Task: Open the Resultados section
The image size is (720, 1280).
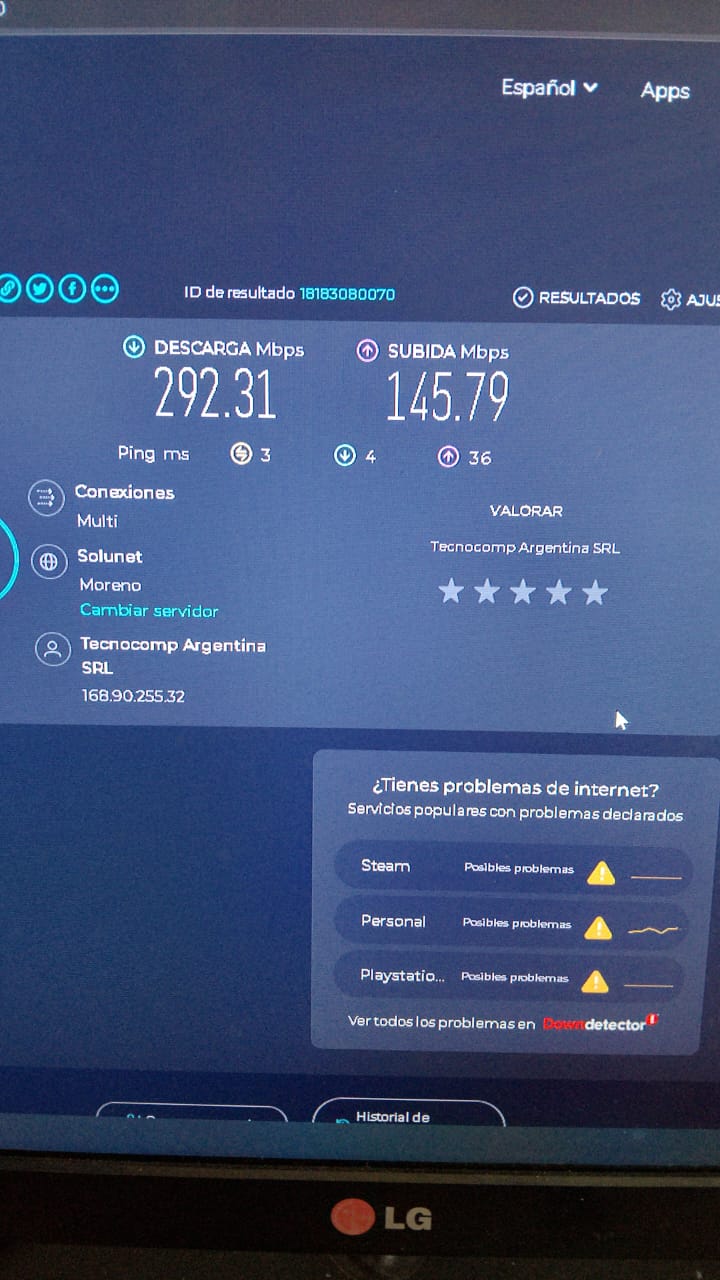Action: tap(577, 298)
